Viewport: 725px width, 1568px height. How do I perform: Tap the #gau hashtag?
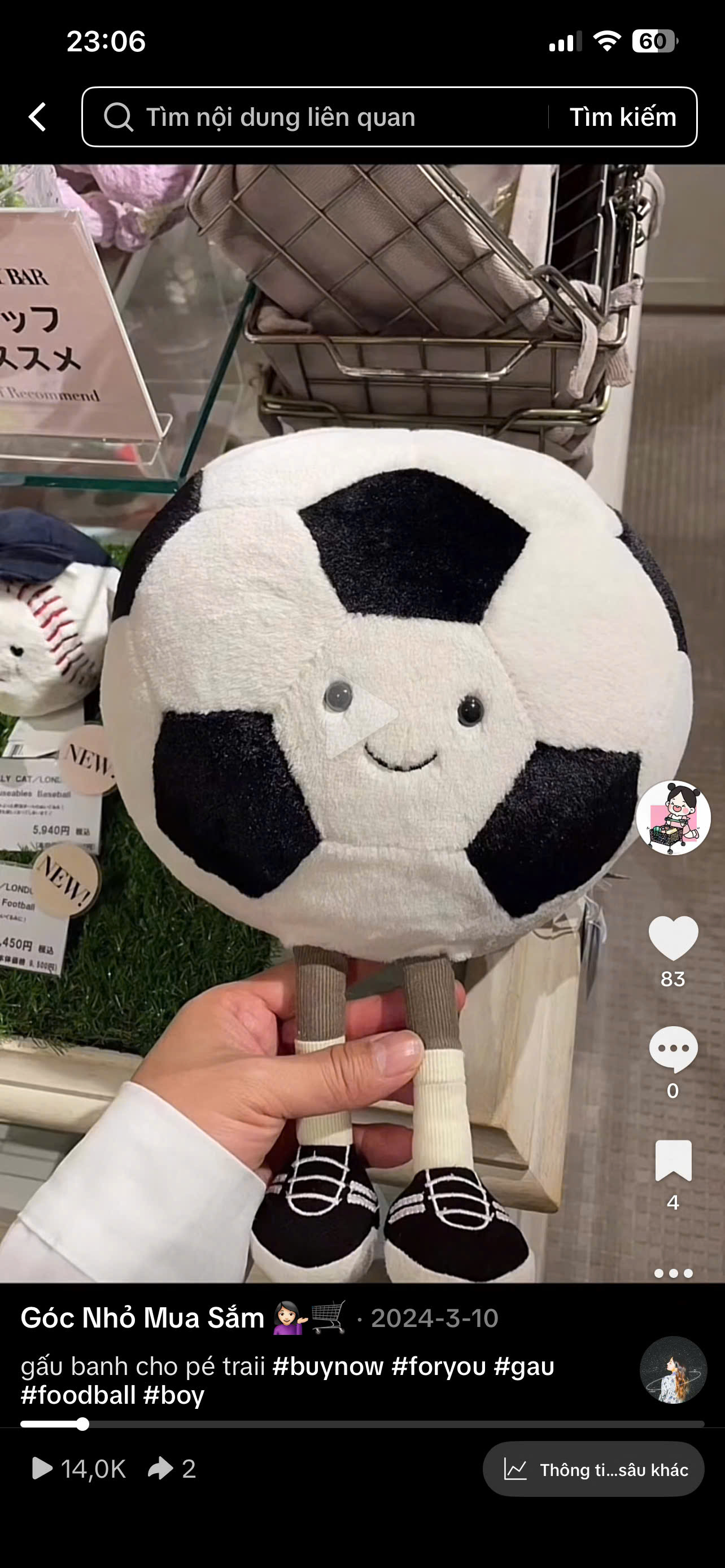523,1366
